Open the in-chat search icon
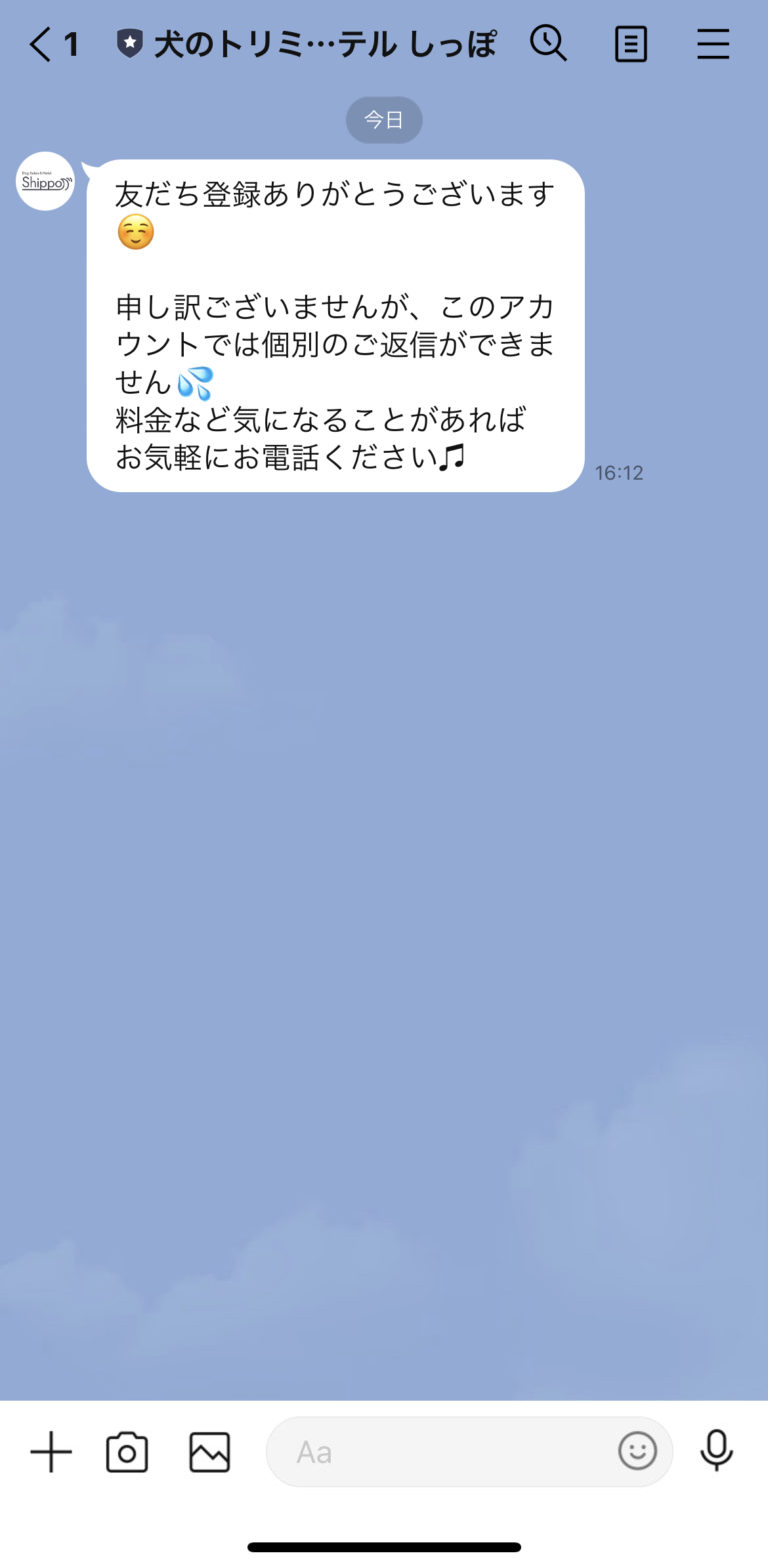This screenshot has height=1568, width=768. 549,43
